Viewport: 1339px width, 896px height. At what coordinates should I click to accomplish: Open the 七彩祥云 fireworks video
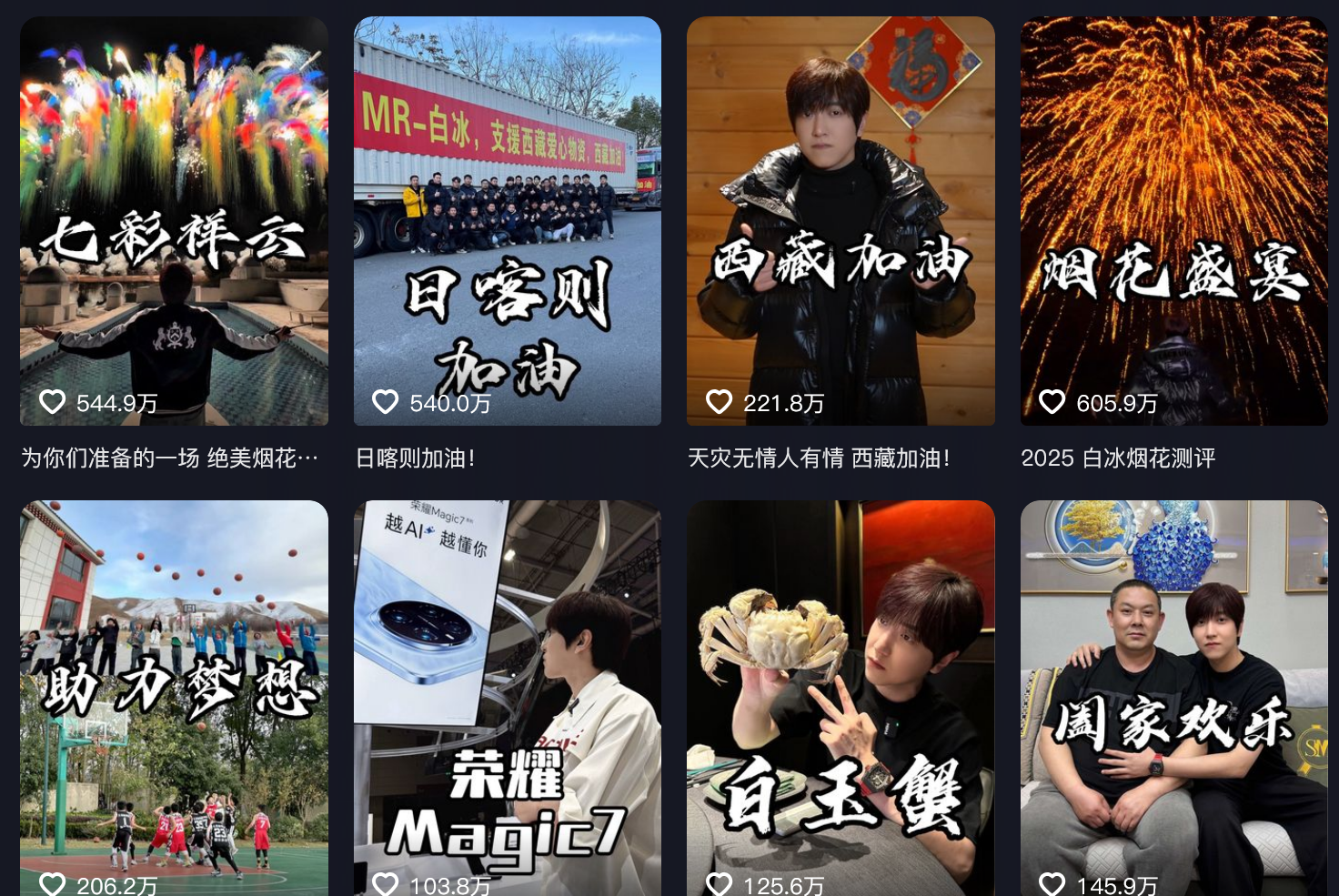tap(174, 221)
